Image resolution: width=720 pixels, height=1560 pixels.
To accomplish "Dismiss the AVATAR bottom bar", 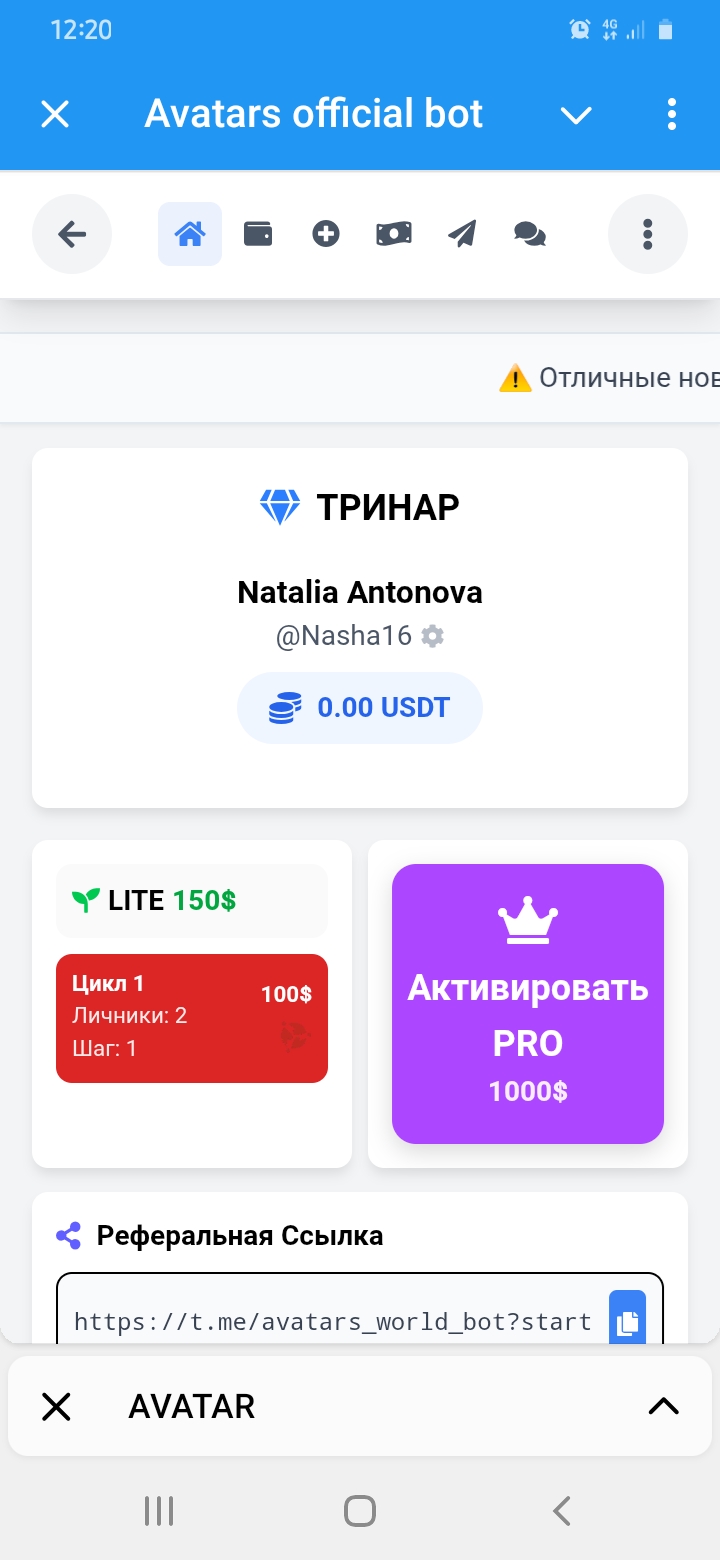I will pos(56,1407).
